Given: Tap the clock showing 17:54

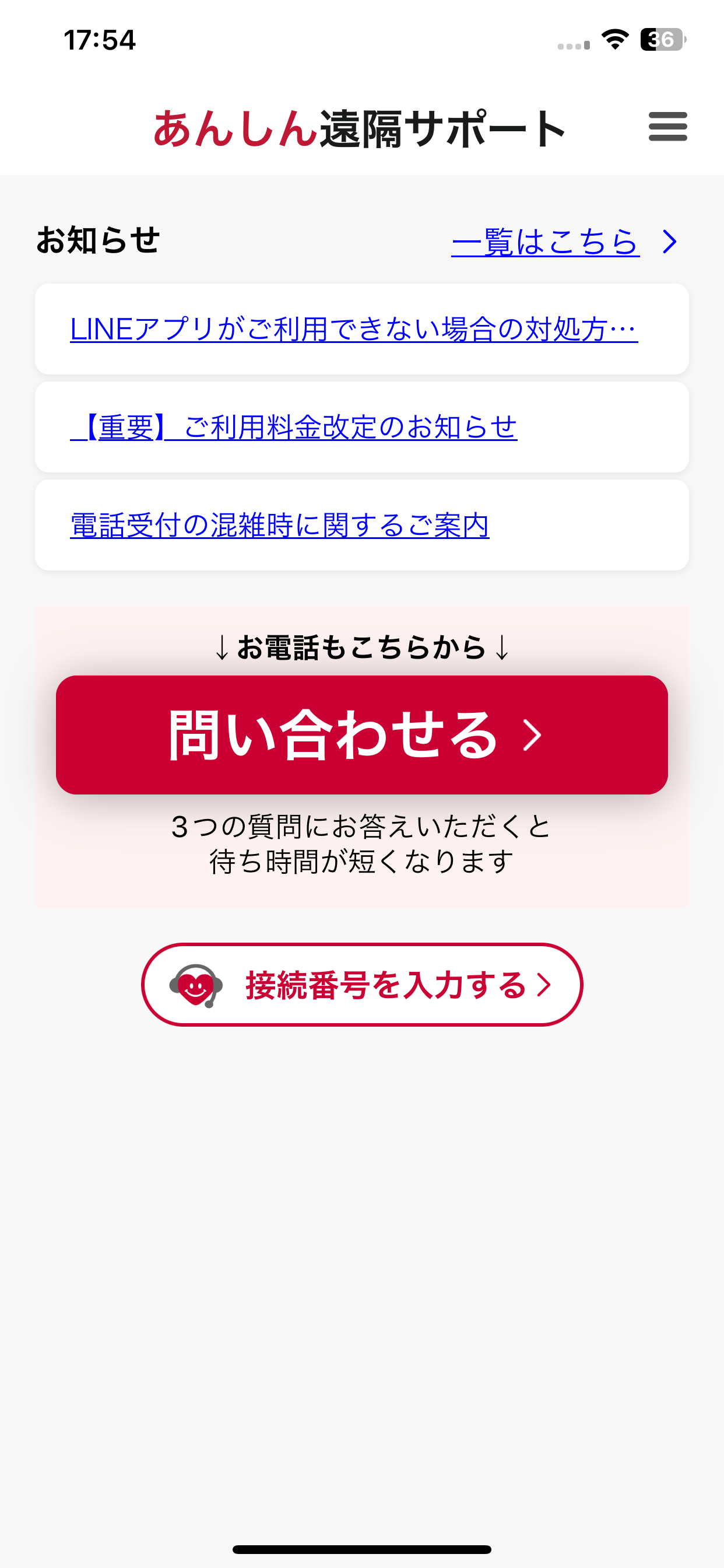Looking at the screenshot, I should 99,40.
